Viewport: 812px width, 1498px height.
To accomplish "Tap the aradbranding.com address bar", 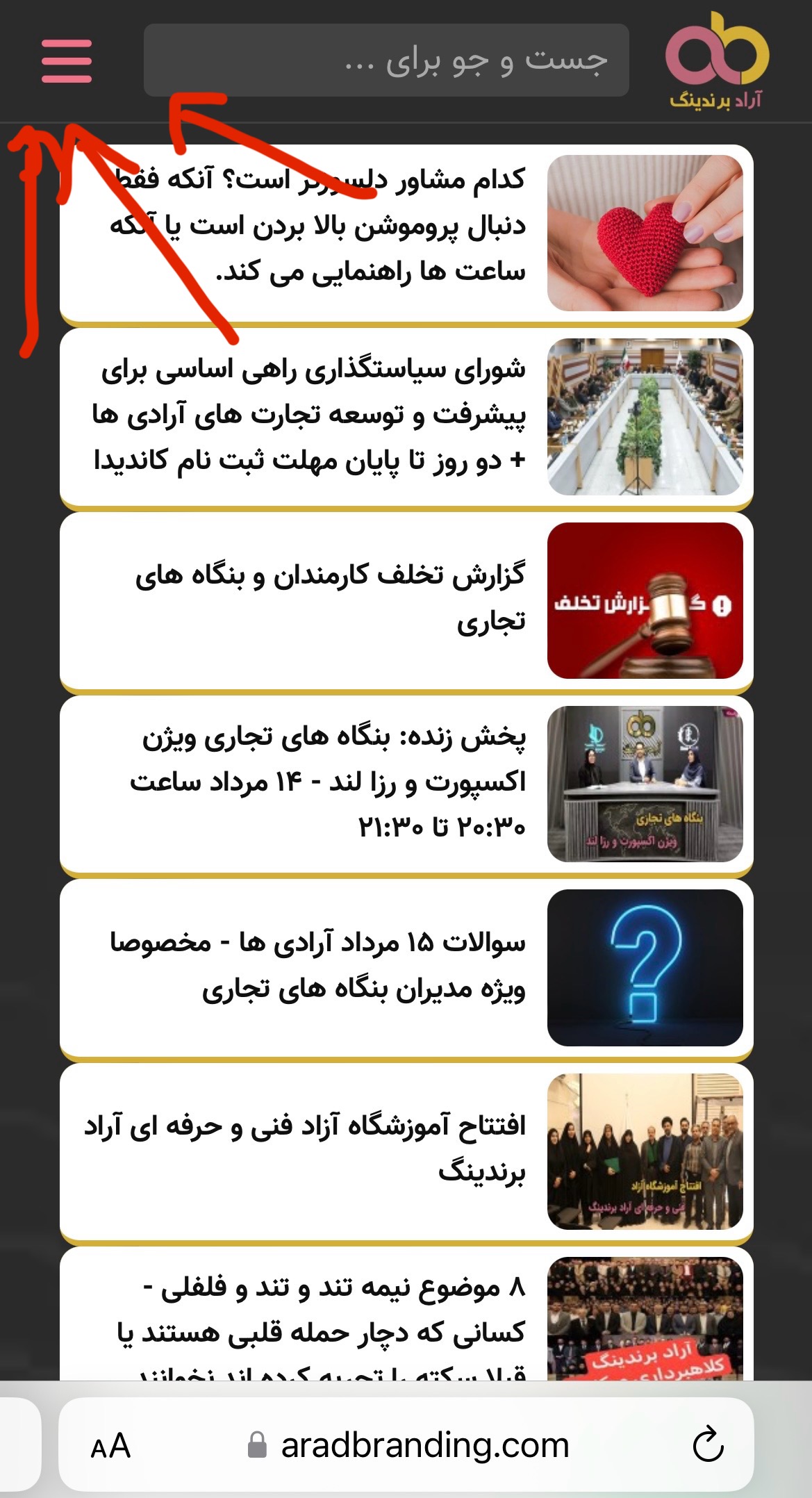I will click(x=410, y=1447).
